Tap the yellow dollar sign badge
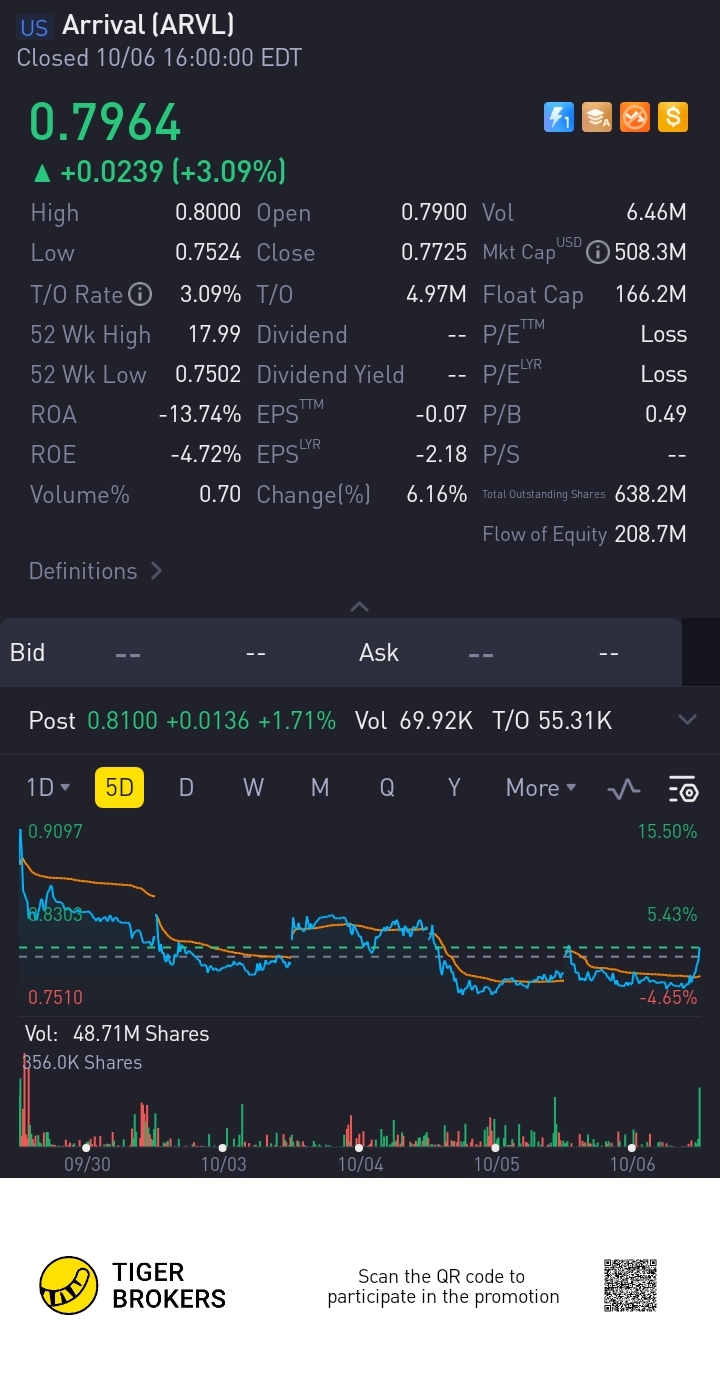720x1394 pixels. tap(673, 117)
